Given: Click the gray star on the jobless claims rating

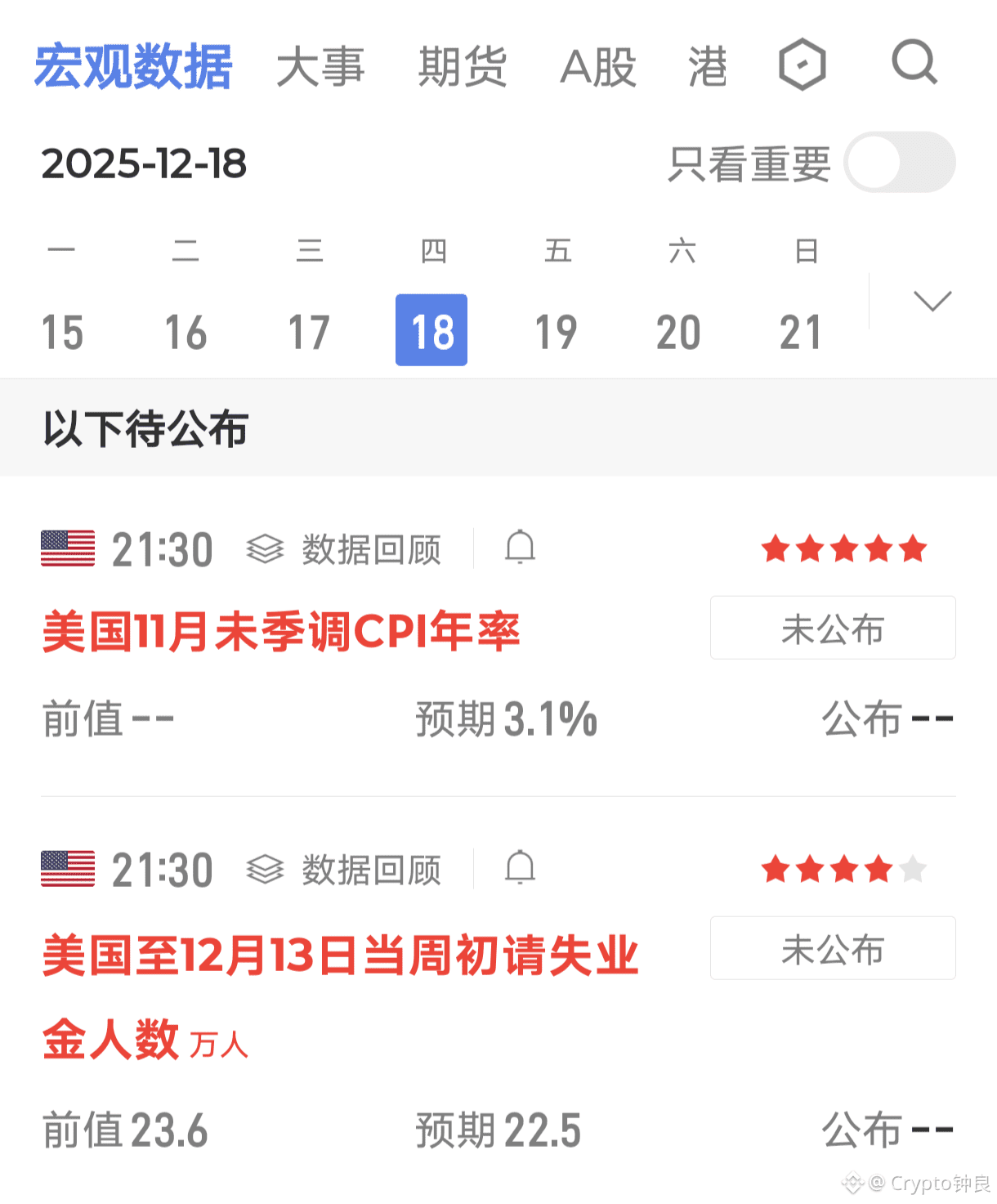Looking at the screenshot, I should pyautogui.click(x=914, y=869).
